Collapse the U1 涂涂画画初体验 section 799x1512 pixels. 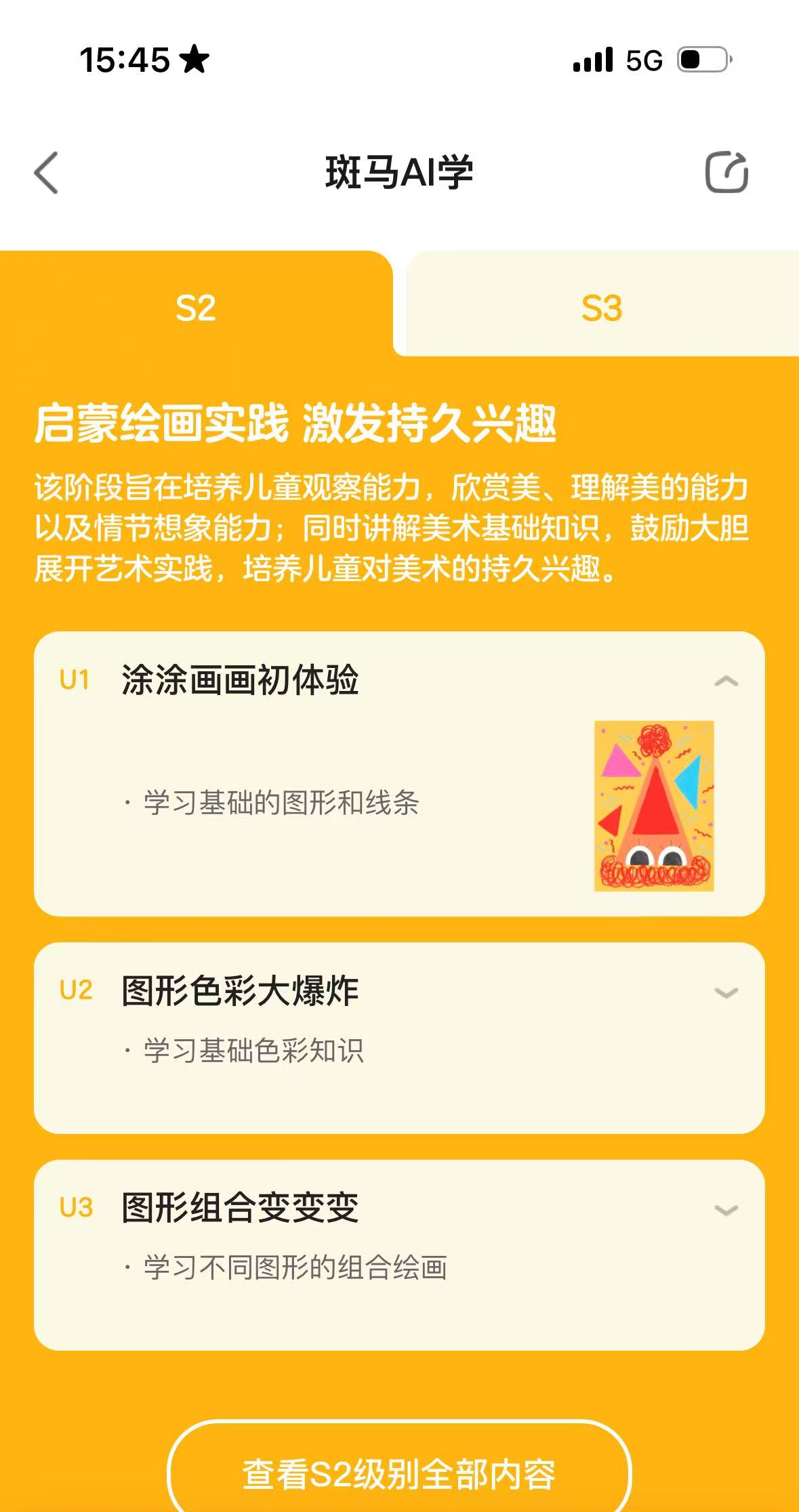pos(726,681)
